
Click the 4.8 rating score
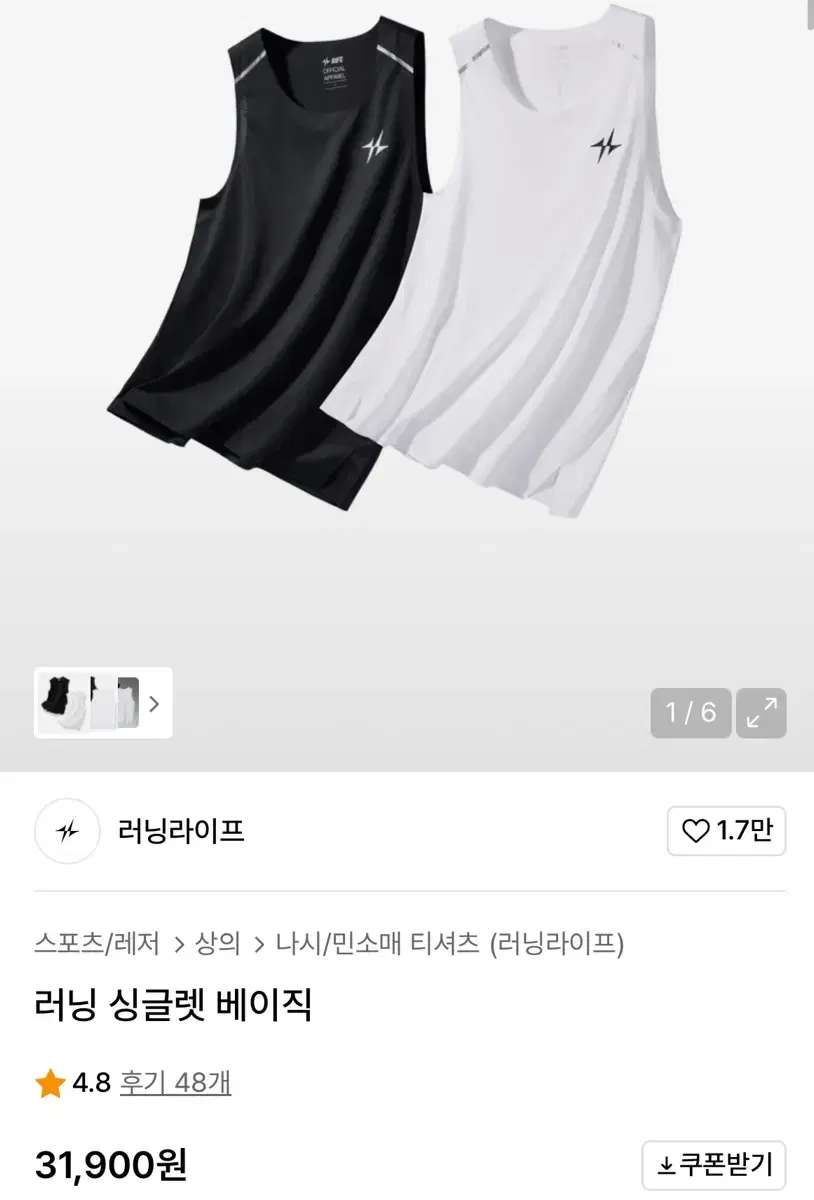pyautogui.click(x=83, y=1082)
